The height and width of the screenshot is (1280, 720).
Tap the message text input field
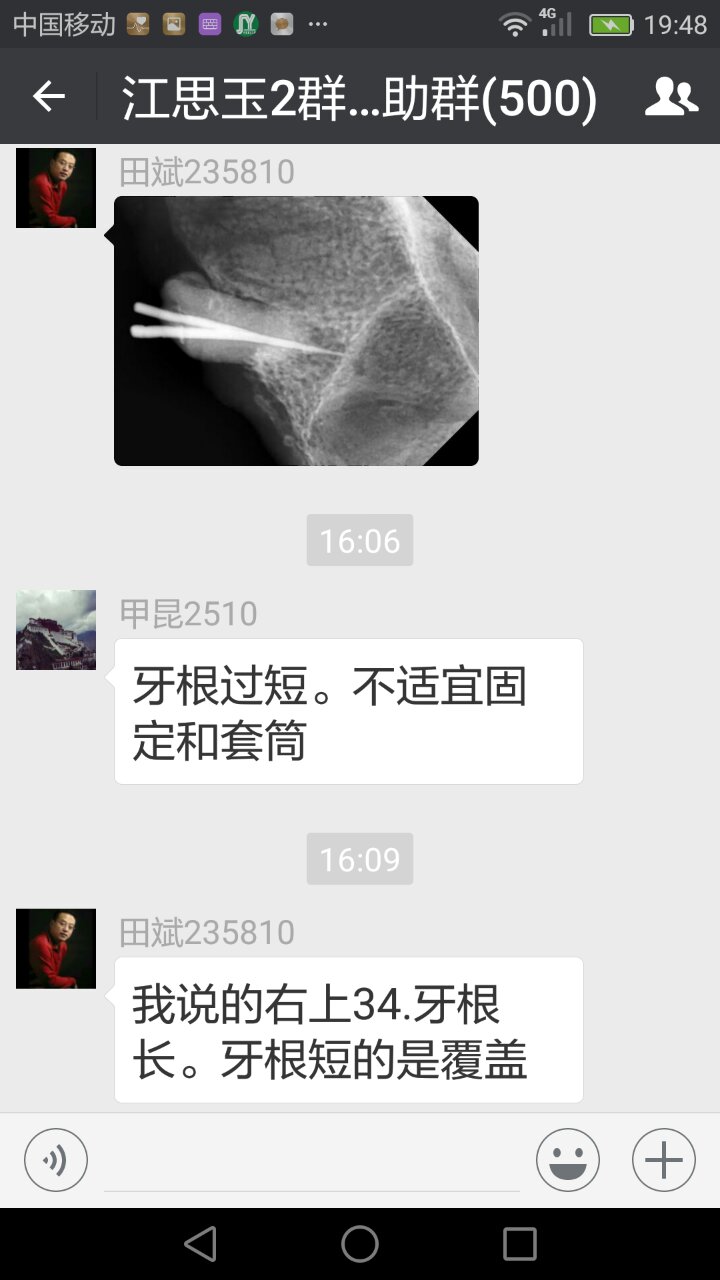[312, 1162]
